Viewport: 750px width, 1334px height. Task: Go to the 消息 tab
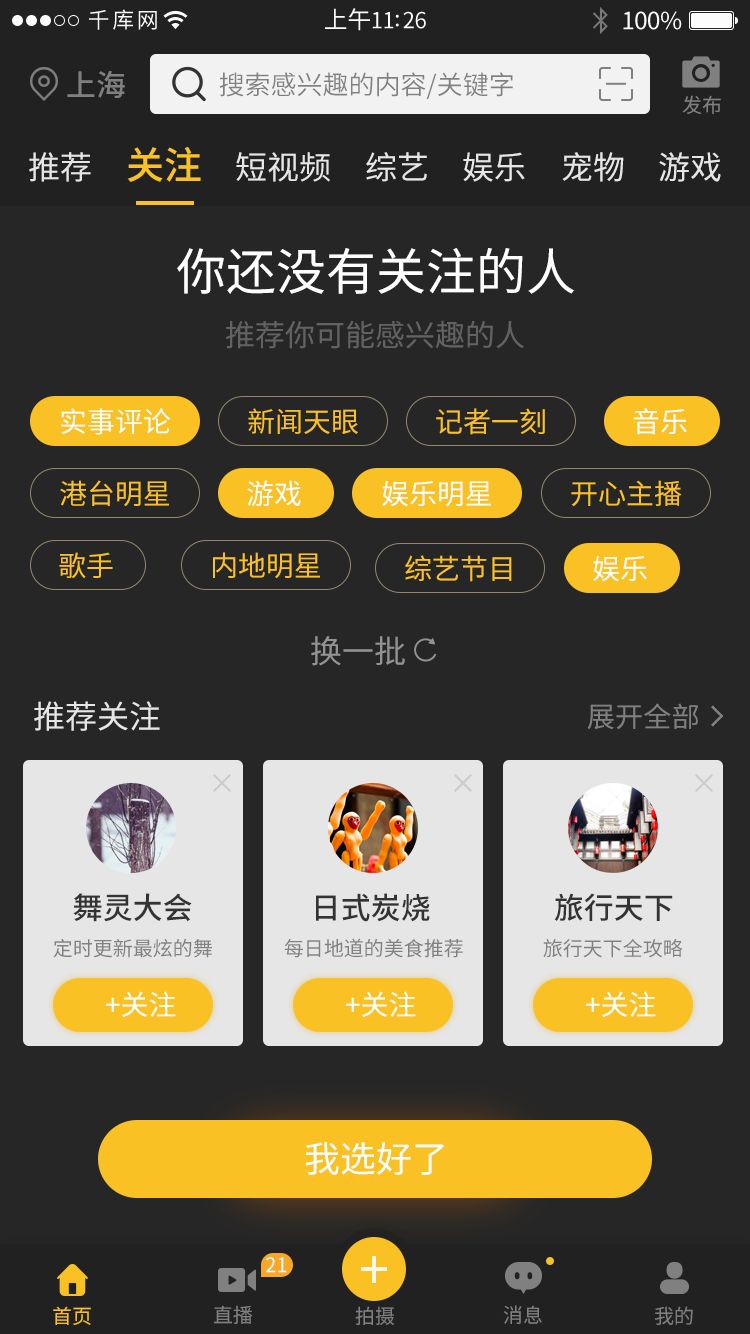523,1292
